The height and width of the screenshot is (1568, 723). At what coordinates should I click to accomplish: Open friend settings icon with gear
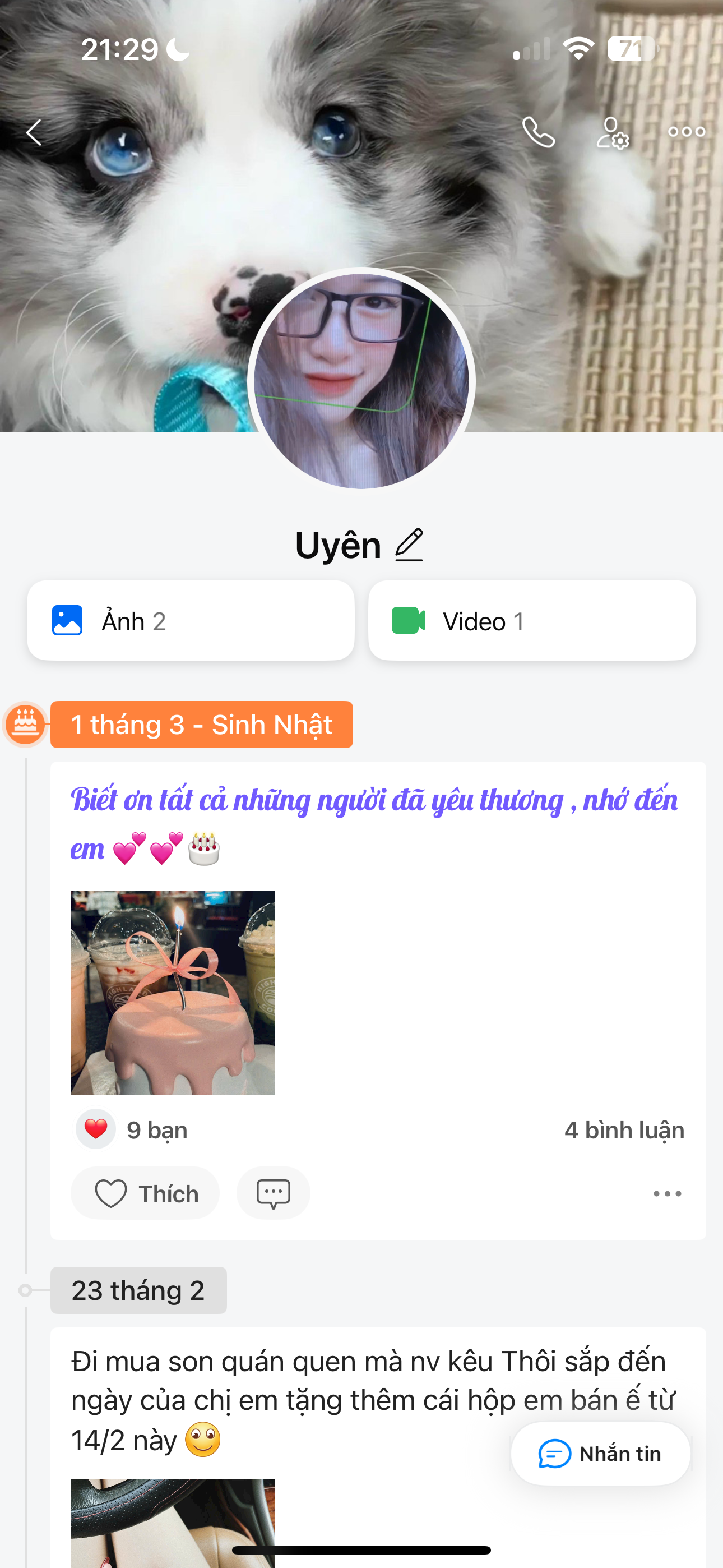[612, 133]
